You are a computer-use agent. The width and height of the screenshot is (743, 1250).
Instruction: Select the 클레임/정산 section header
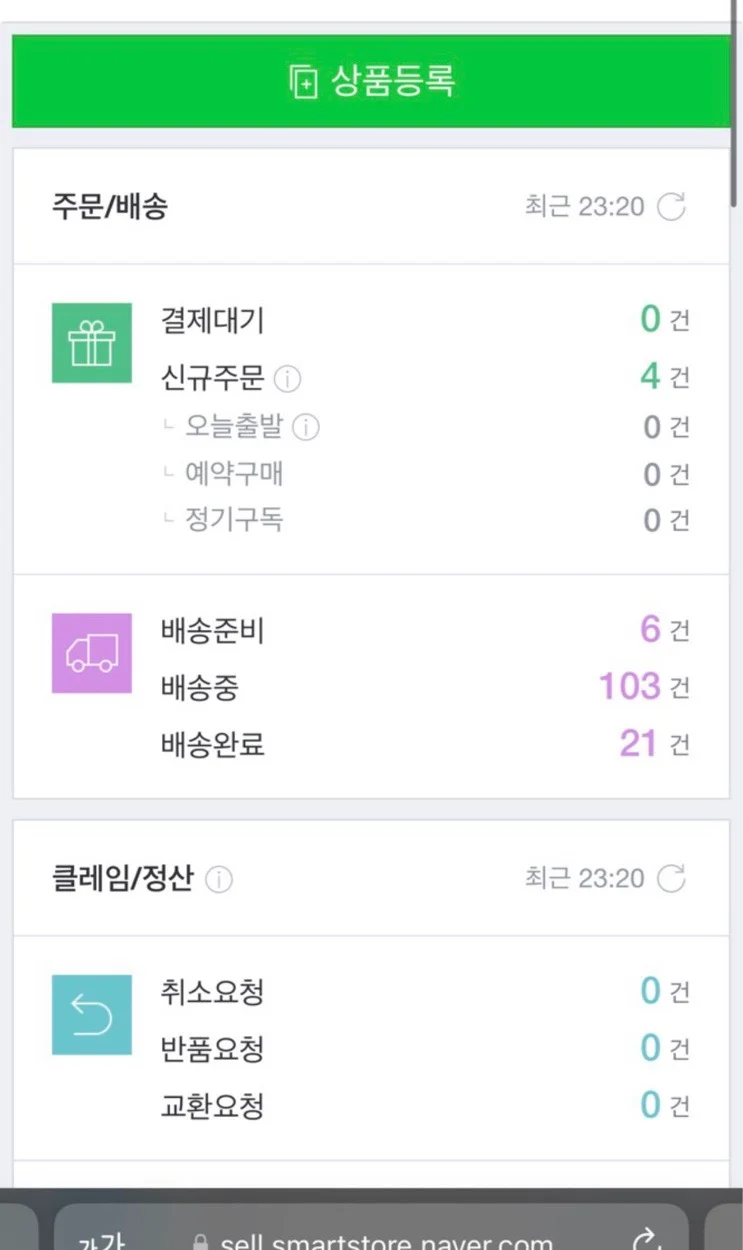[120, 878]
